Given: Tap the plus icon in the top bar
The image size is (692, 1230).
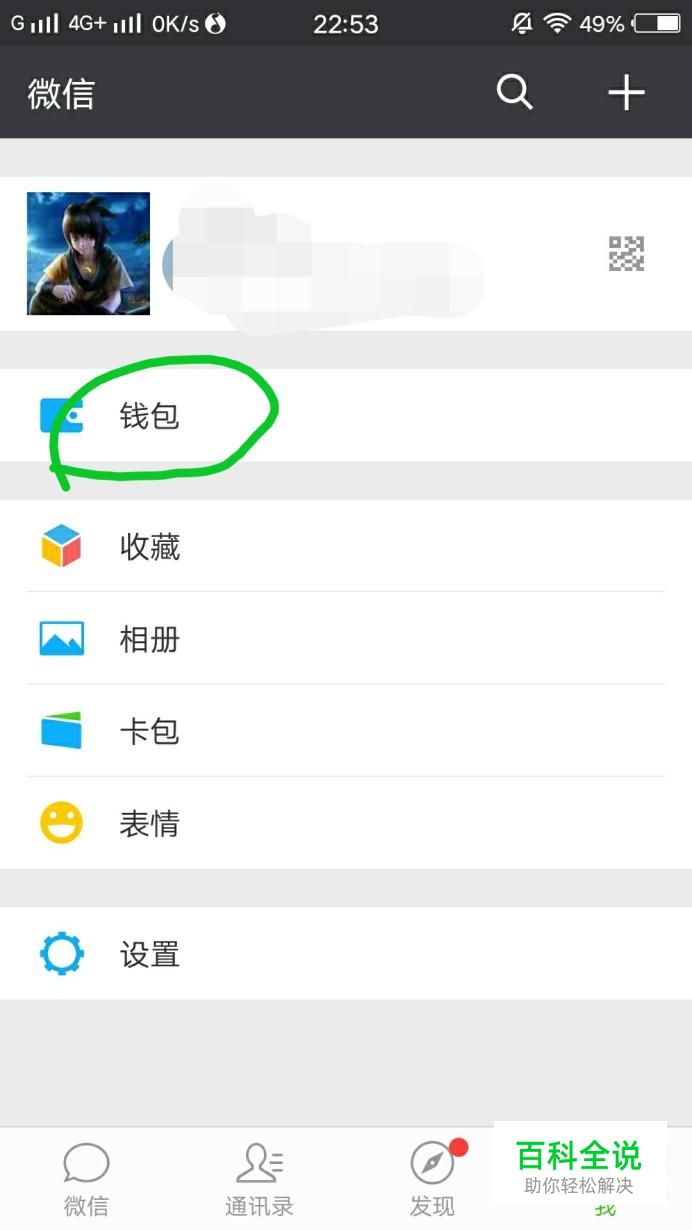Looking at the screenshot, I should coord(626,93).
